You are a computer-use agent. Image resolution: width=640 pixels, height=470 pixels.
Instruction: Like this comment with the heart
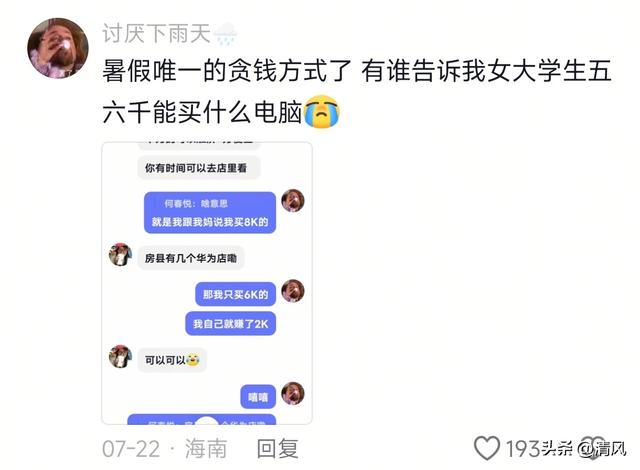487,448
